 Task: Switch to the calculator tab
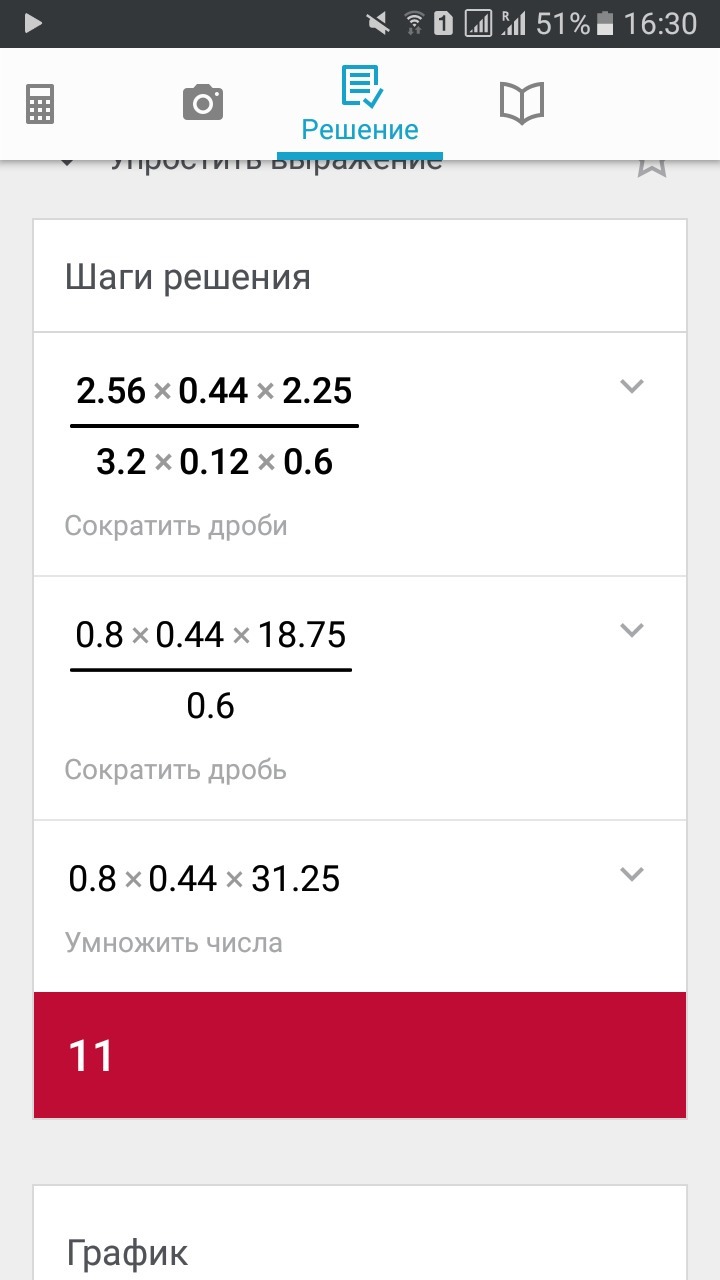coord(40,103)
